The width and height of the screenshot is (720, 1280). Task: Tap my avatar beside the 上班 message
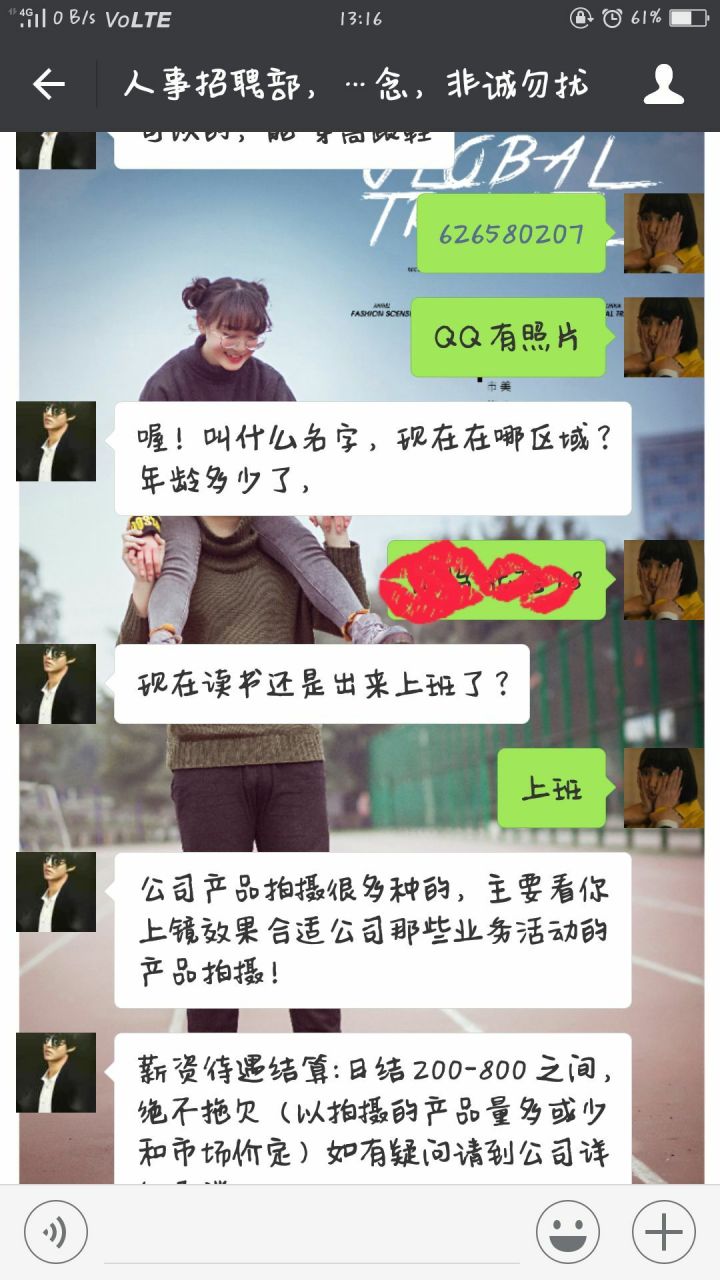[663, 788]
